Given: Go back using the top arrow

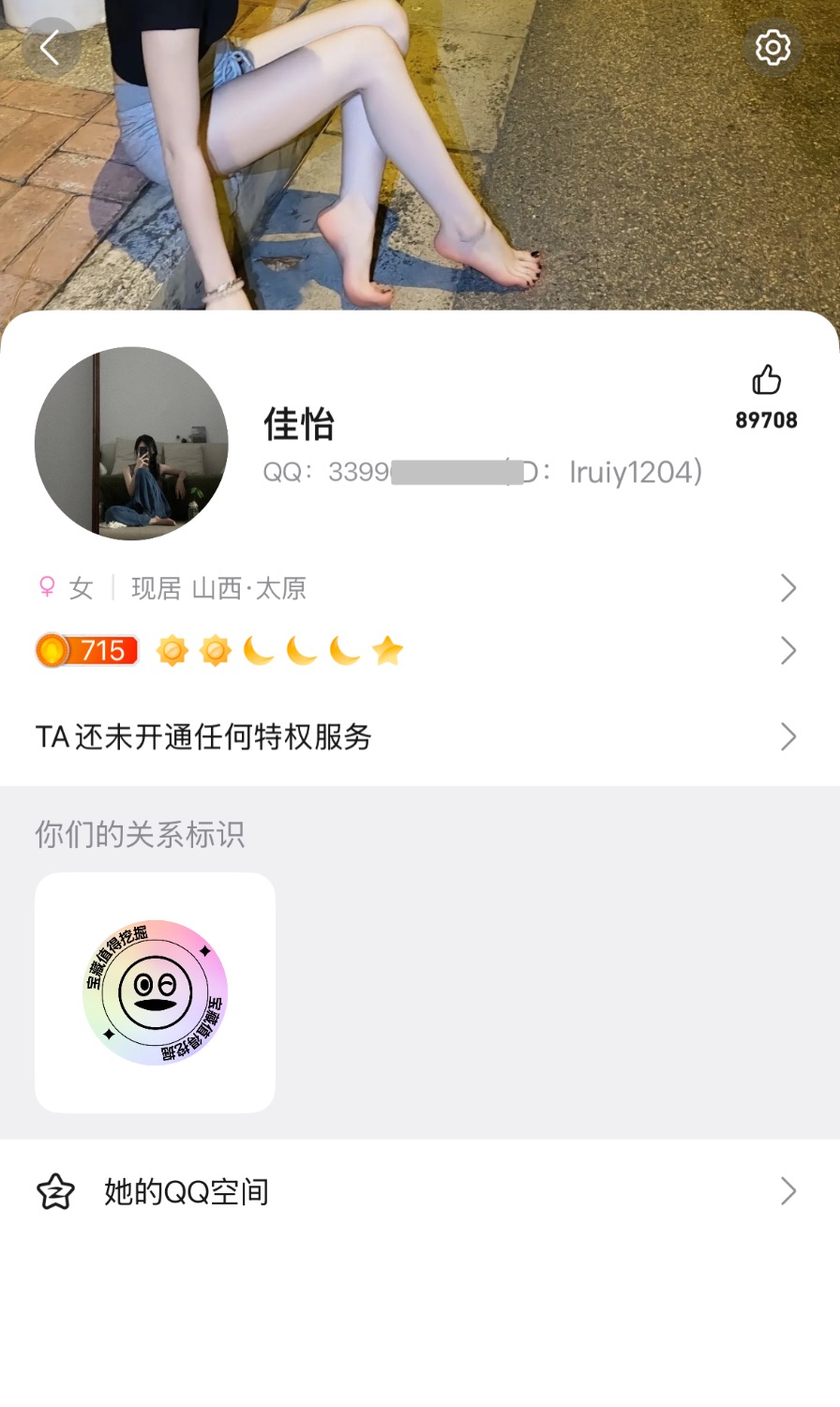Looking at the screenshot, I should (51, 48).
